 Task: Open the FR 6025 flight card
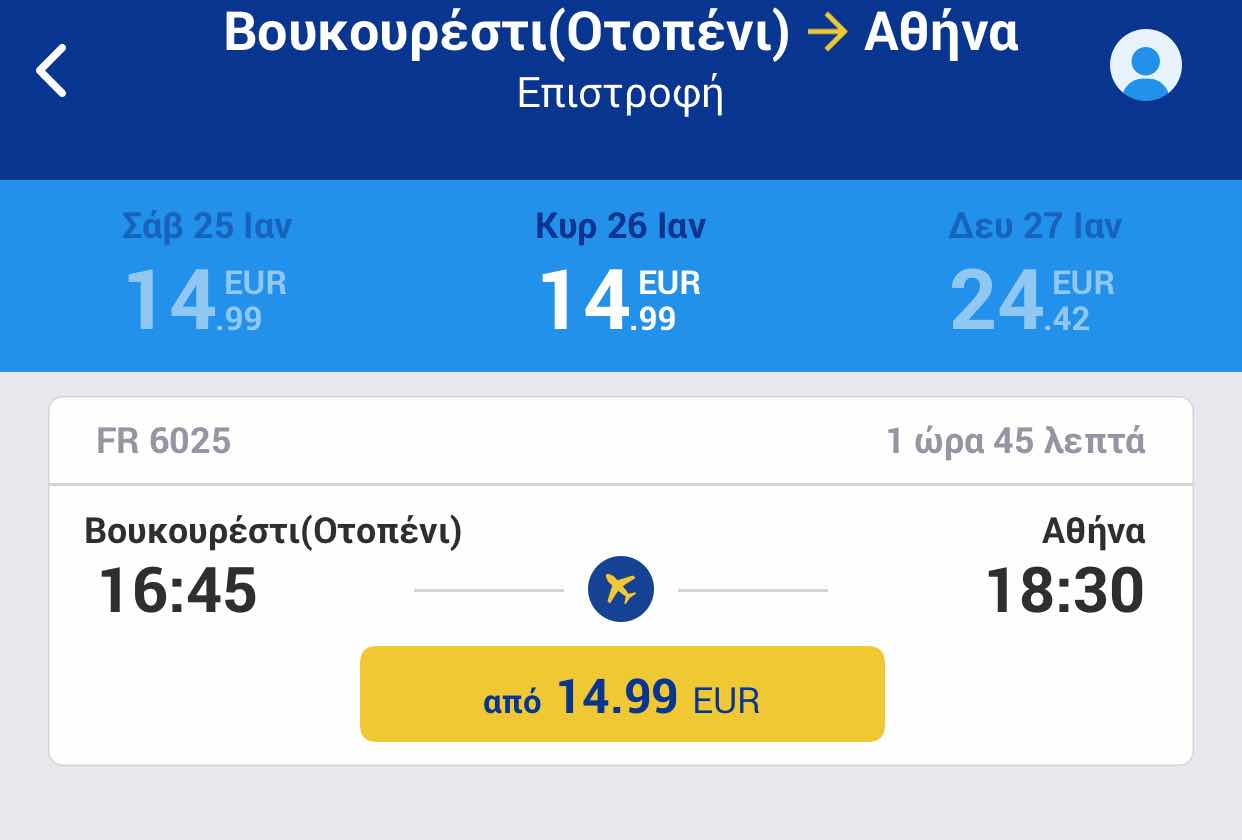tap(620, 560)
